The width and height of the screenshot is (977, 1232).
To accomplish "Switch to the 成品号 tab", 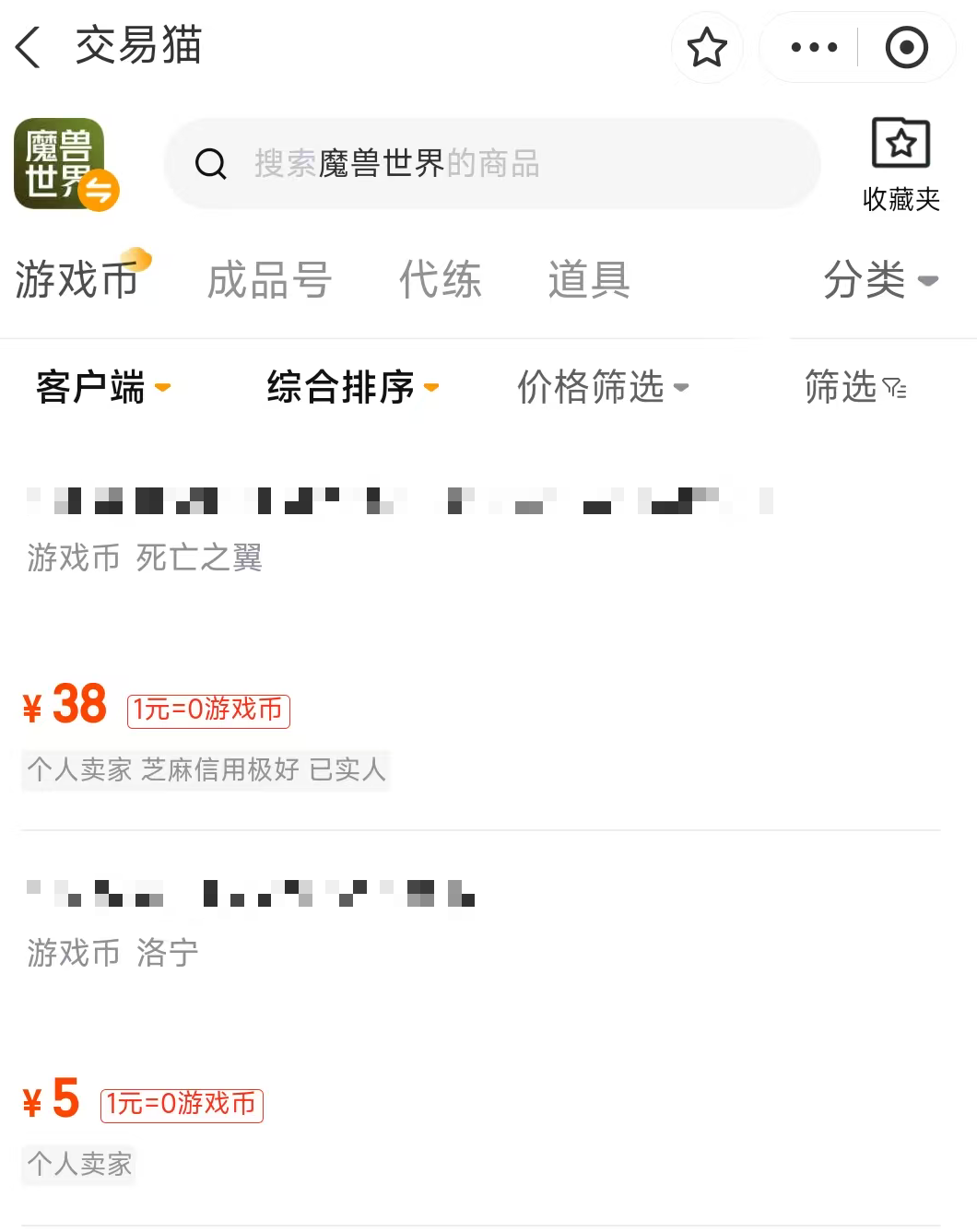I will pos(269,279).
